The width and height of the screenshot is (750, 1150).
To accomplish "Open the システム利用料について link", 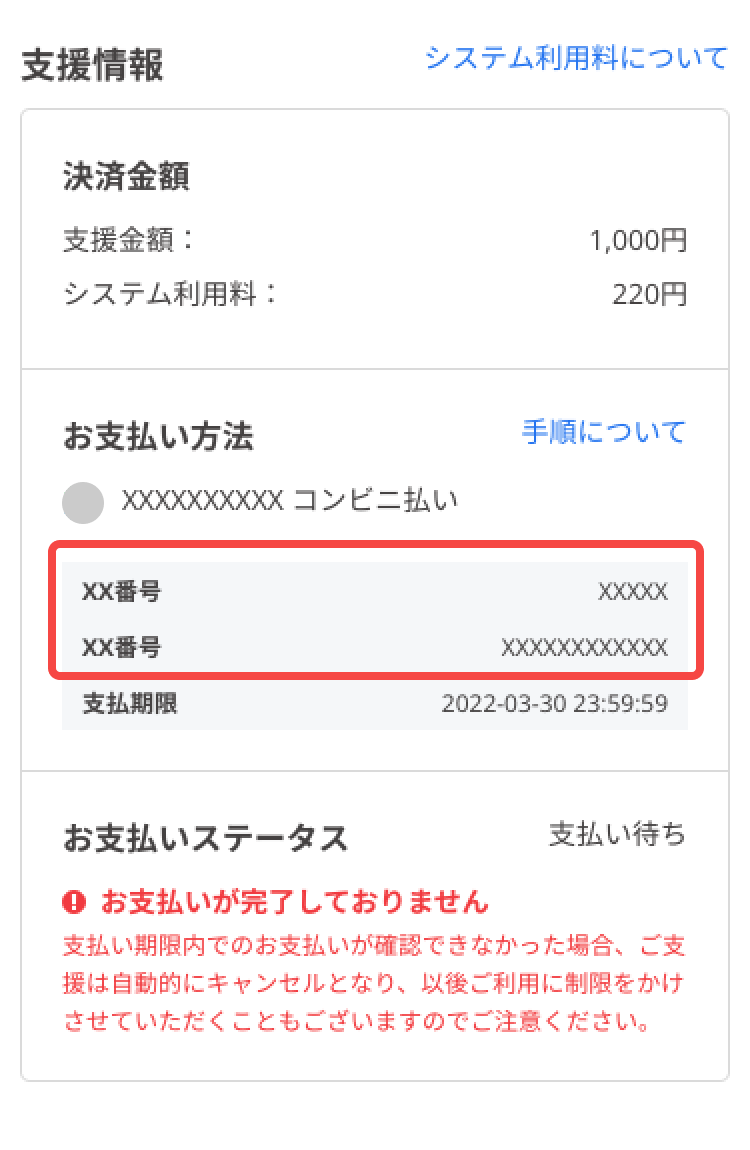I will coord(576,58).
